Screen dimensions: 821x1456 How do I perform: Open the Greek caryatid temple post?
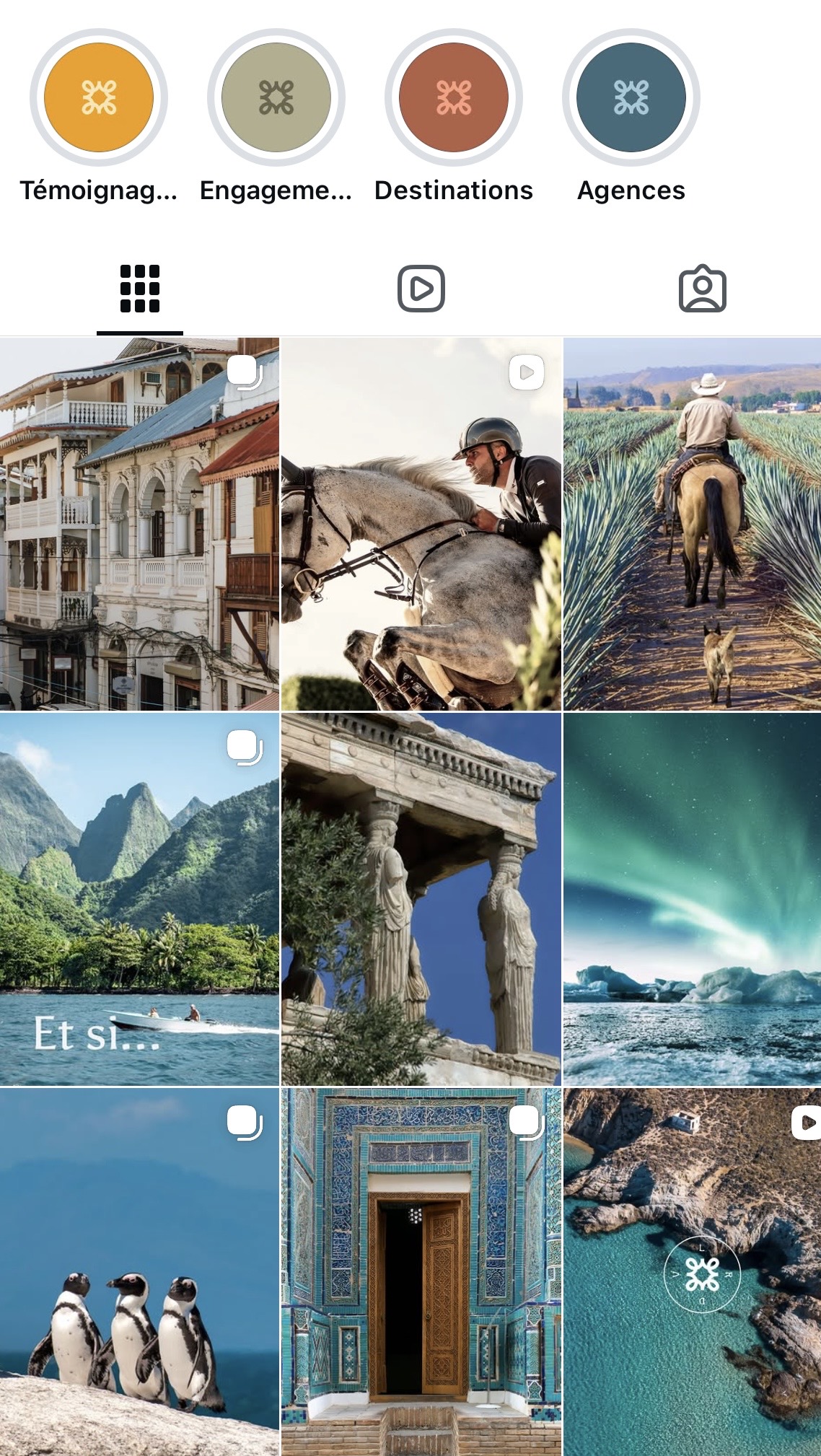[x=421, y=899]
